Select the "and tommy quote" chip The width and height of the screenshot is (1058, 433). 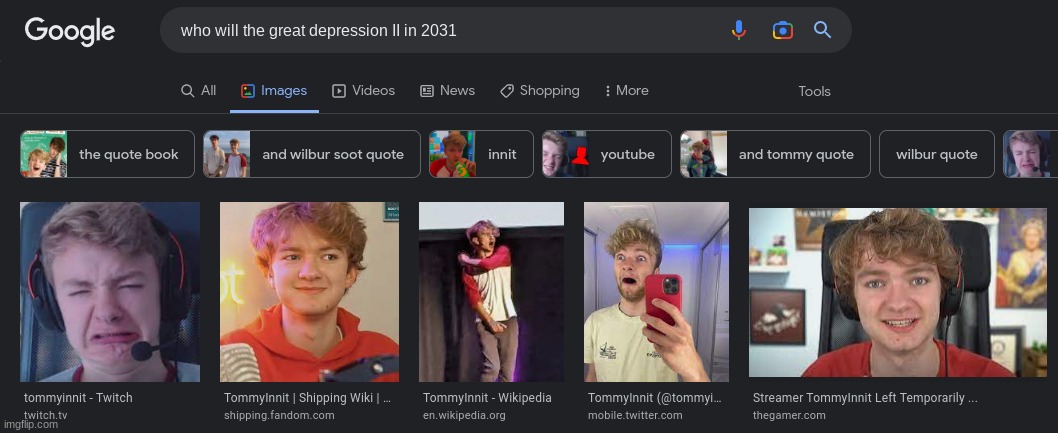(774, 154)
